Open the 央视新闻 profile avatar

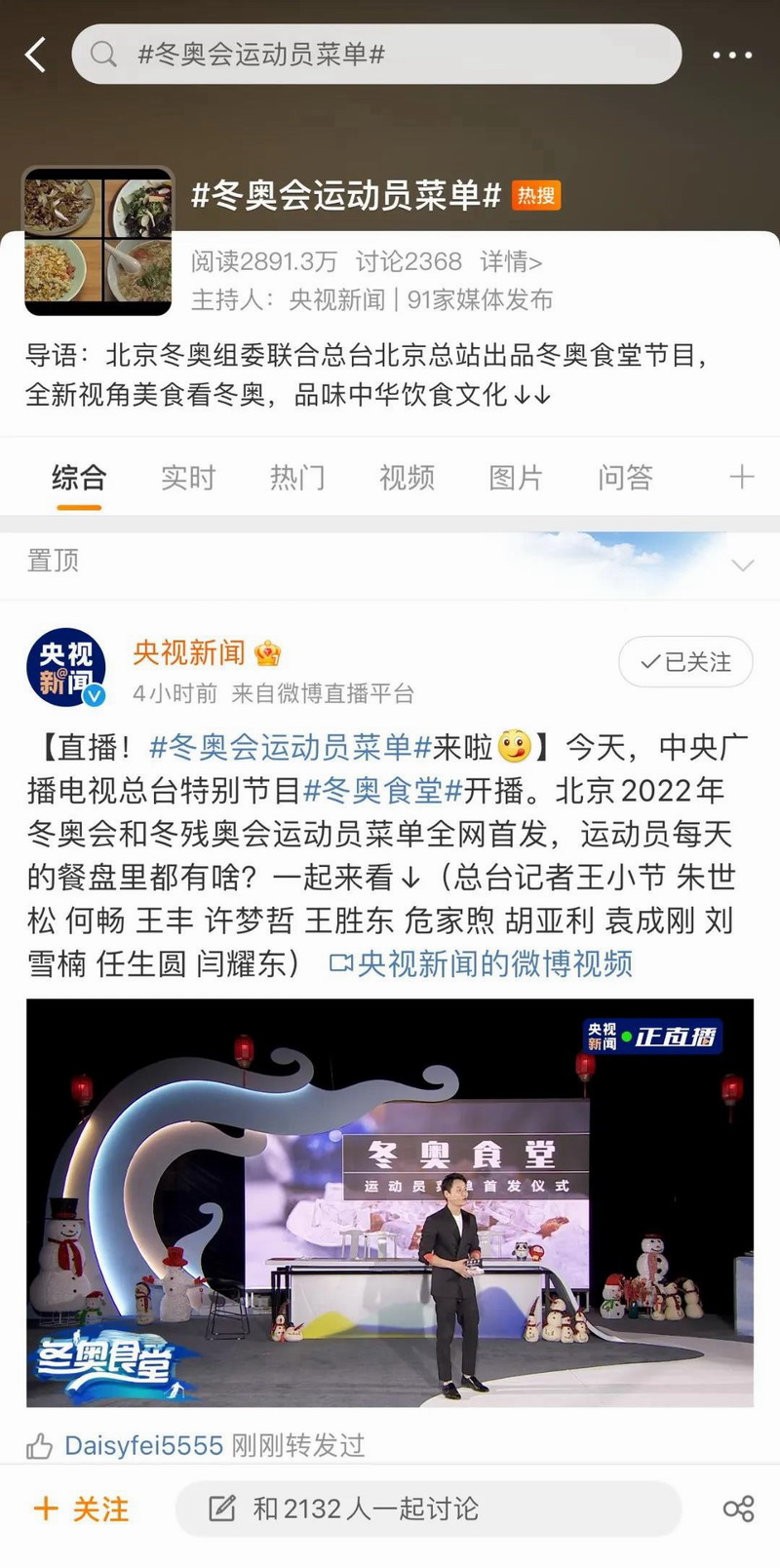point(65,668)
